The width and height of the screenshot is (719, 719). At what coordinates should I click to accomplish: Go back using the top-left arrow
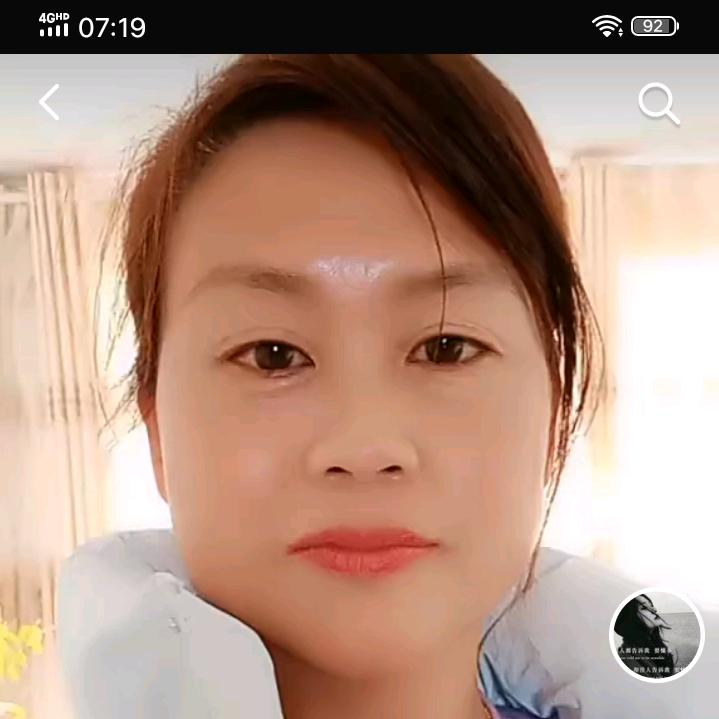(x=49, y=102)
